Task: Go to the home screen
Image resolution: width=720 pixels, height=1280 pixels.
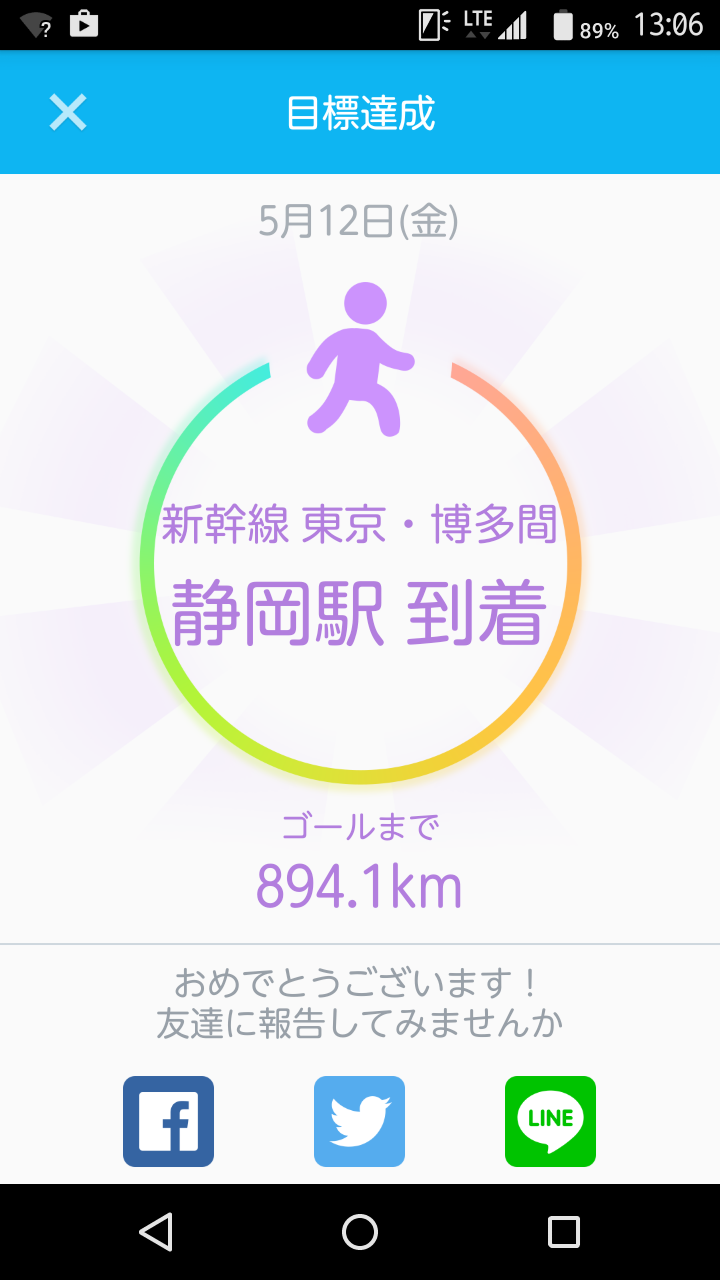Action: click(360, 1232)
